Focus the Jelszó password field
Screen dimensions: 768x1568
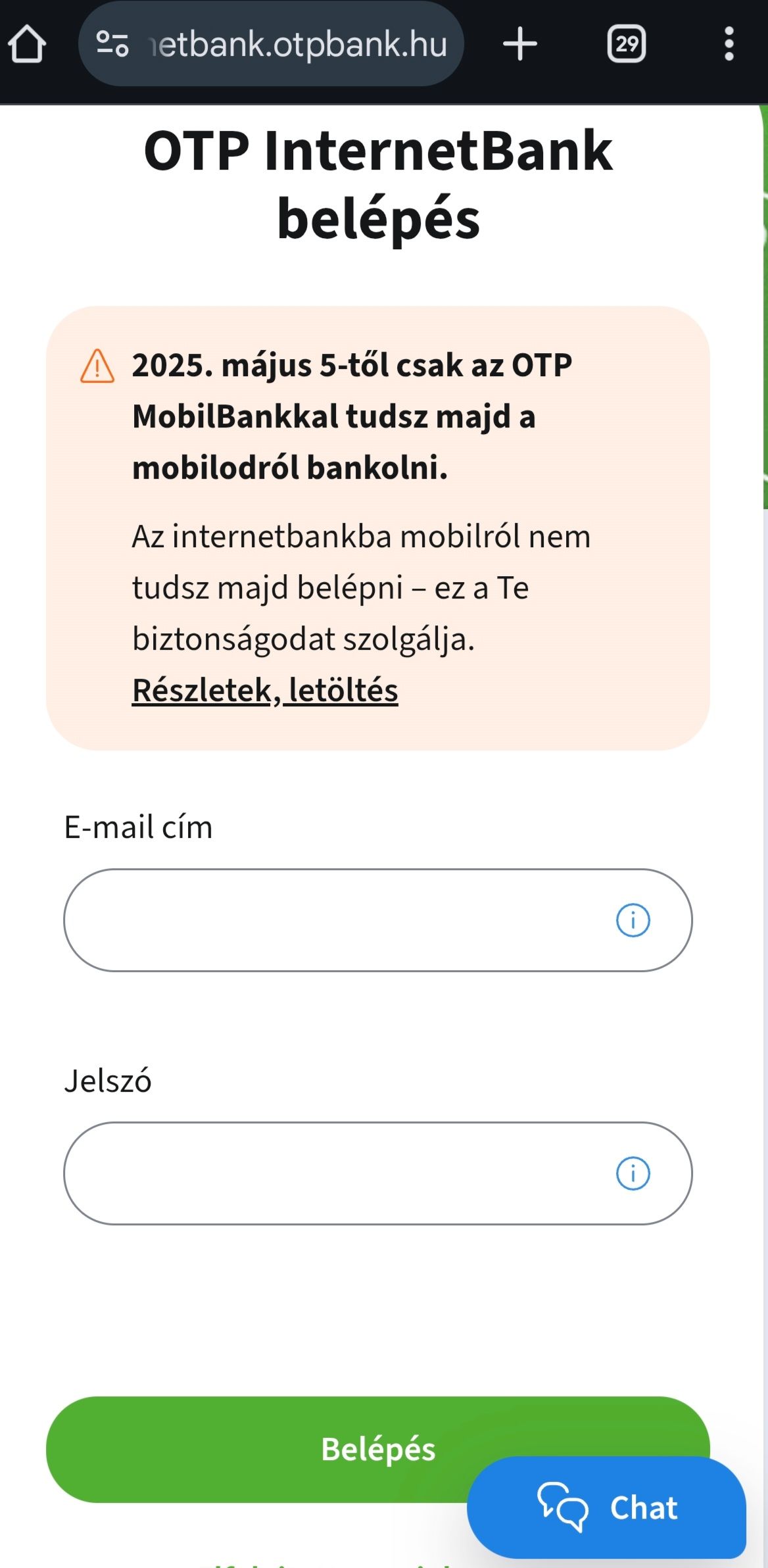pos(335,1173)
